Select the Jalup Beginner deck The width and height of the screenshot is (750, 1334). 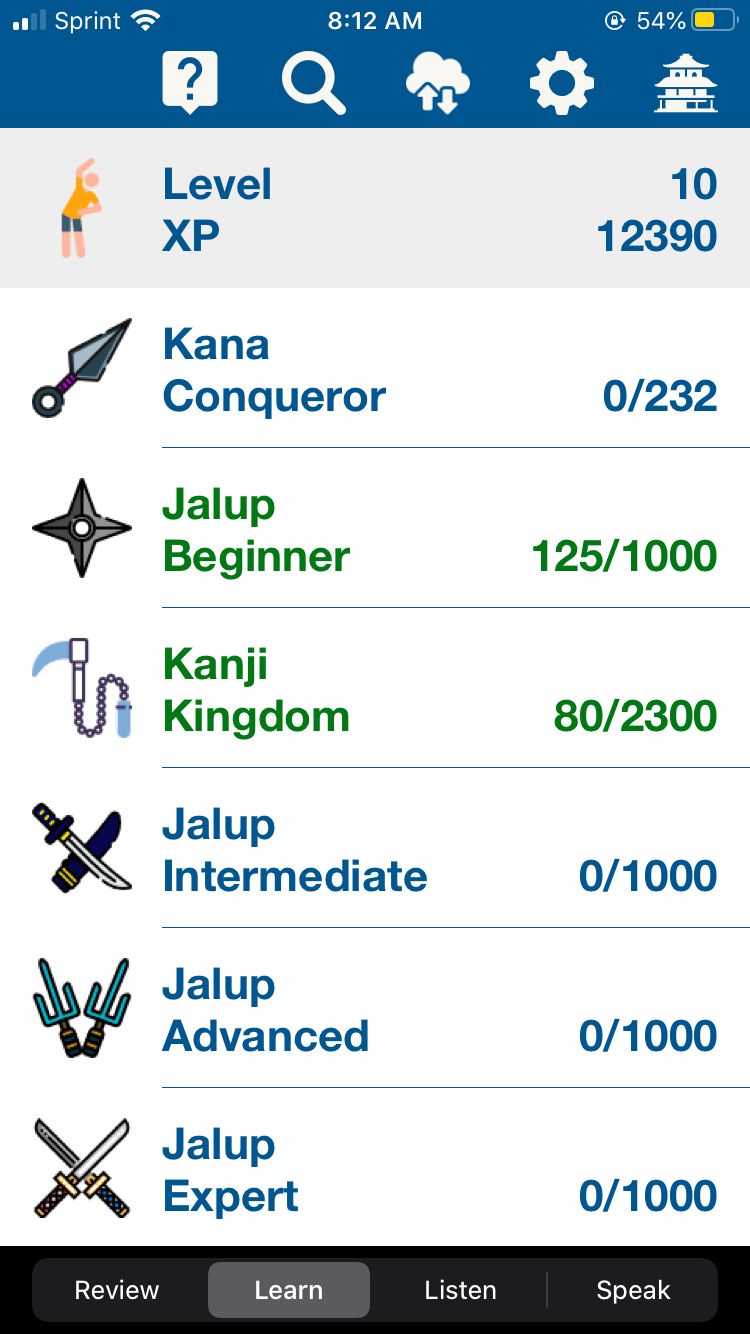click(375, 529)
